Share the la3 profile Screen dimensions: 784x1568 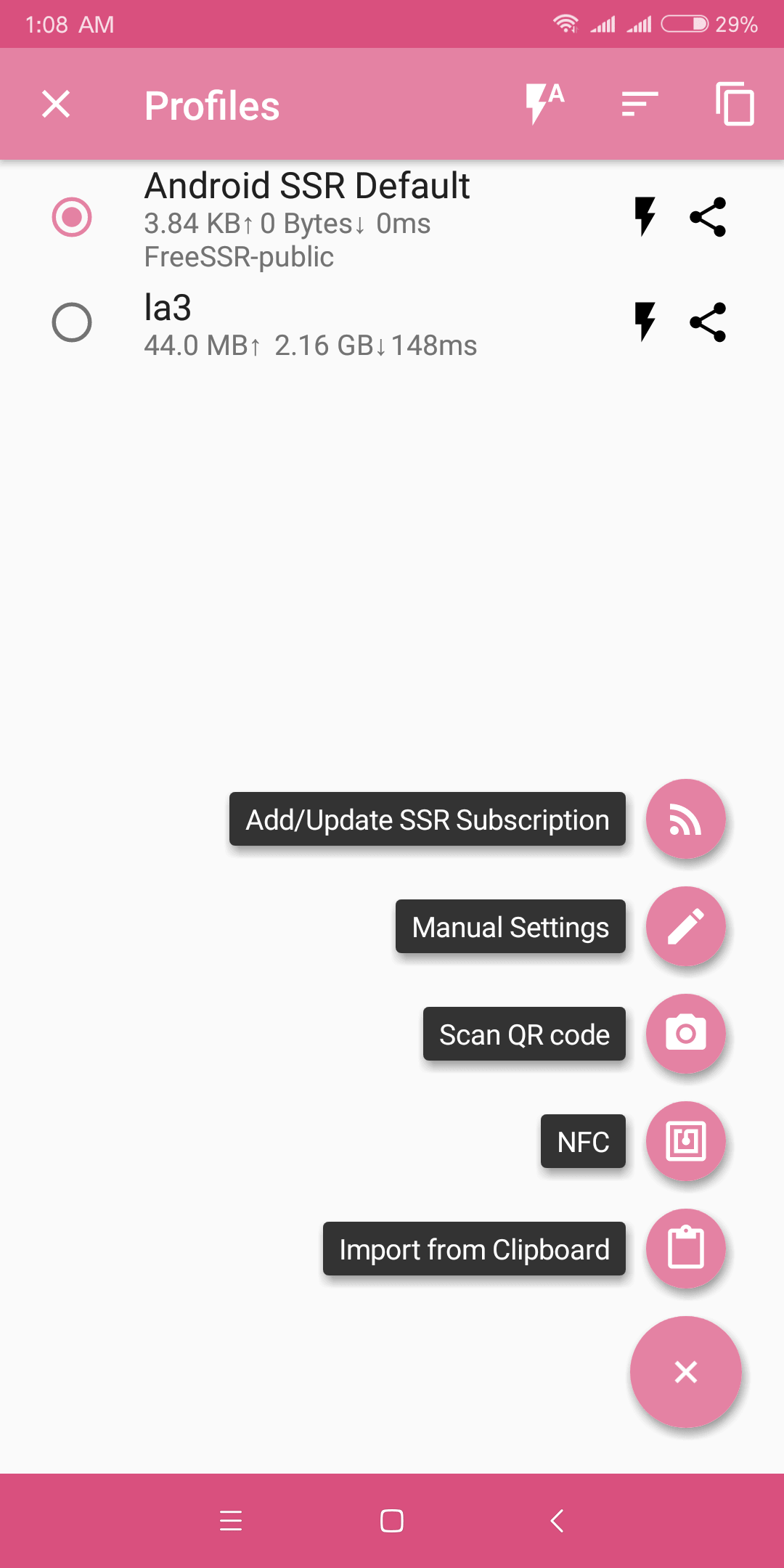point(708,322)
